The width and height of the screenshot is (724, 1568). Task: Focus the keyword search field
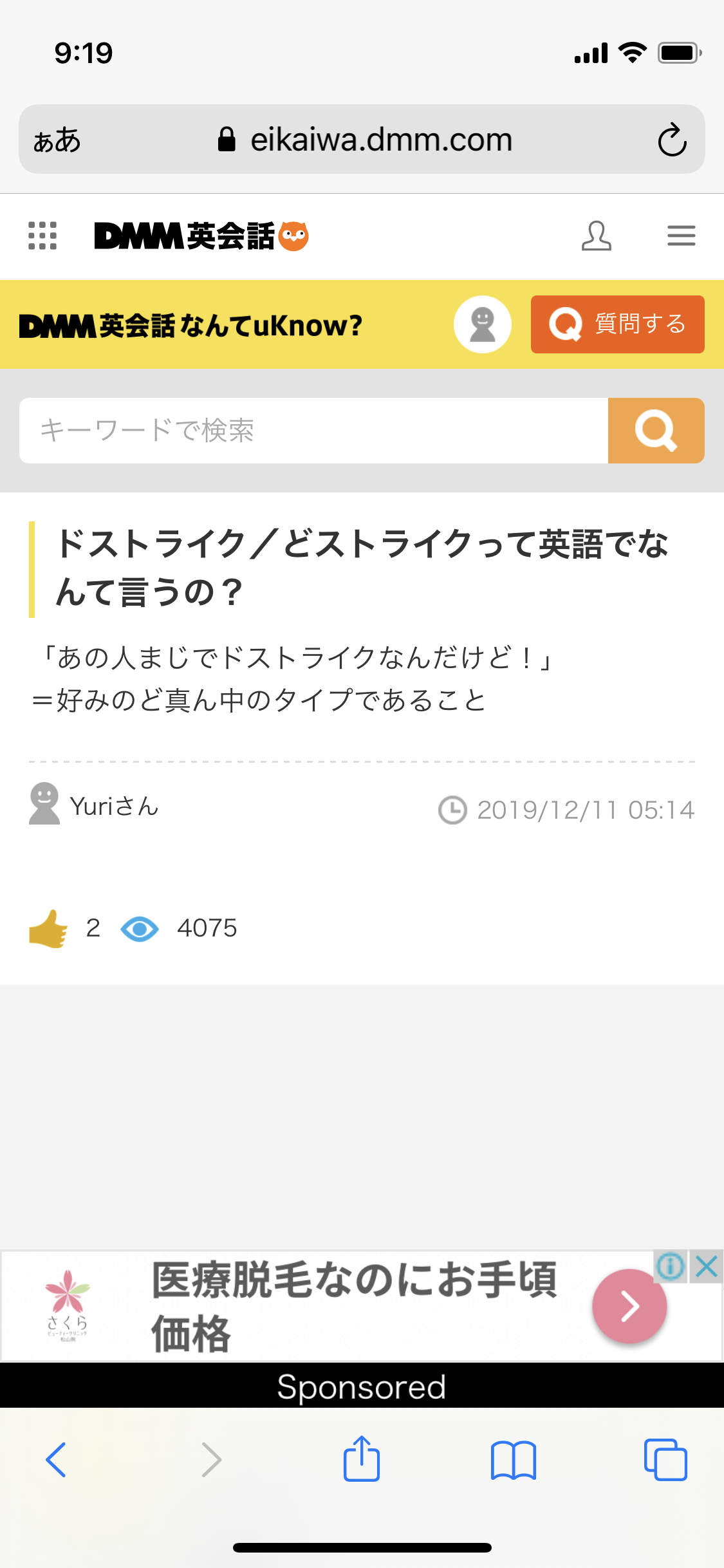(313, 431)
